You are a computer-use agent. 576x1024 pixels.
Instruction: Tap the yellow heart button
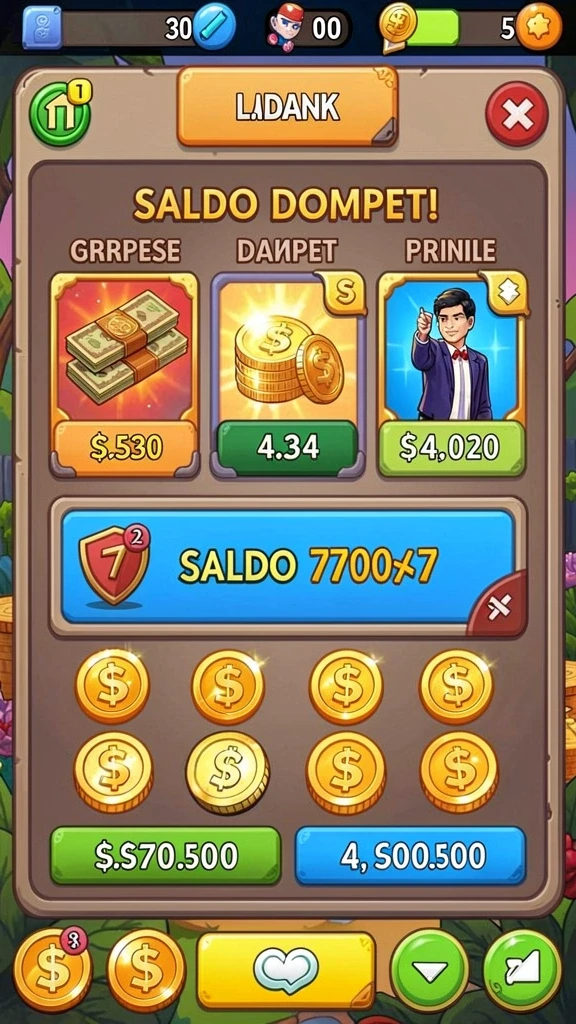(x=286, y=970)
